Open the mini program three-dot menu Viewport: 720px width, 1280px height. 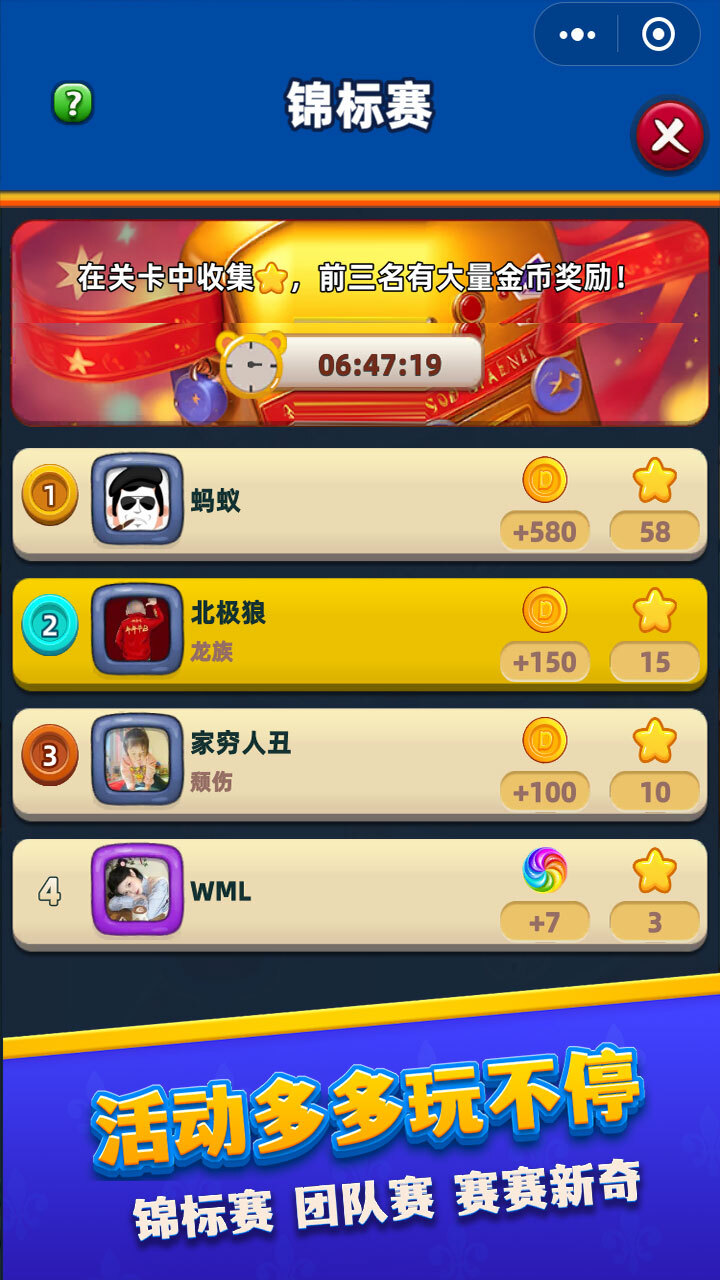pyautogui.click(x=577, y=35)
